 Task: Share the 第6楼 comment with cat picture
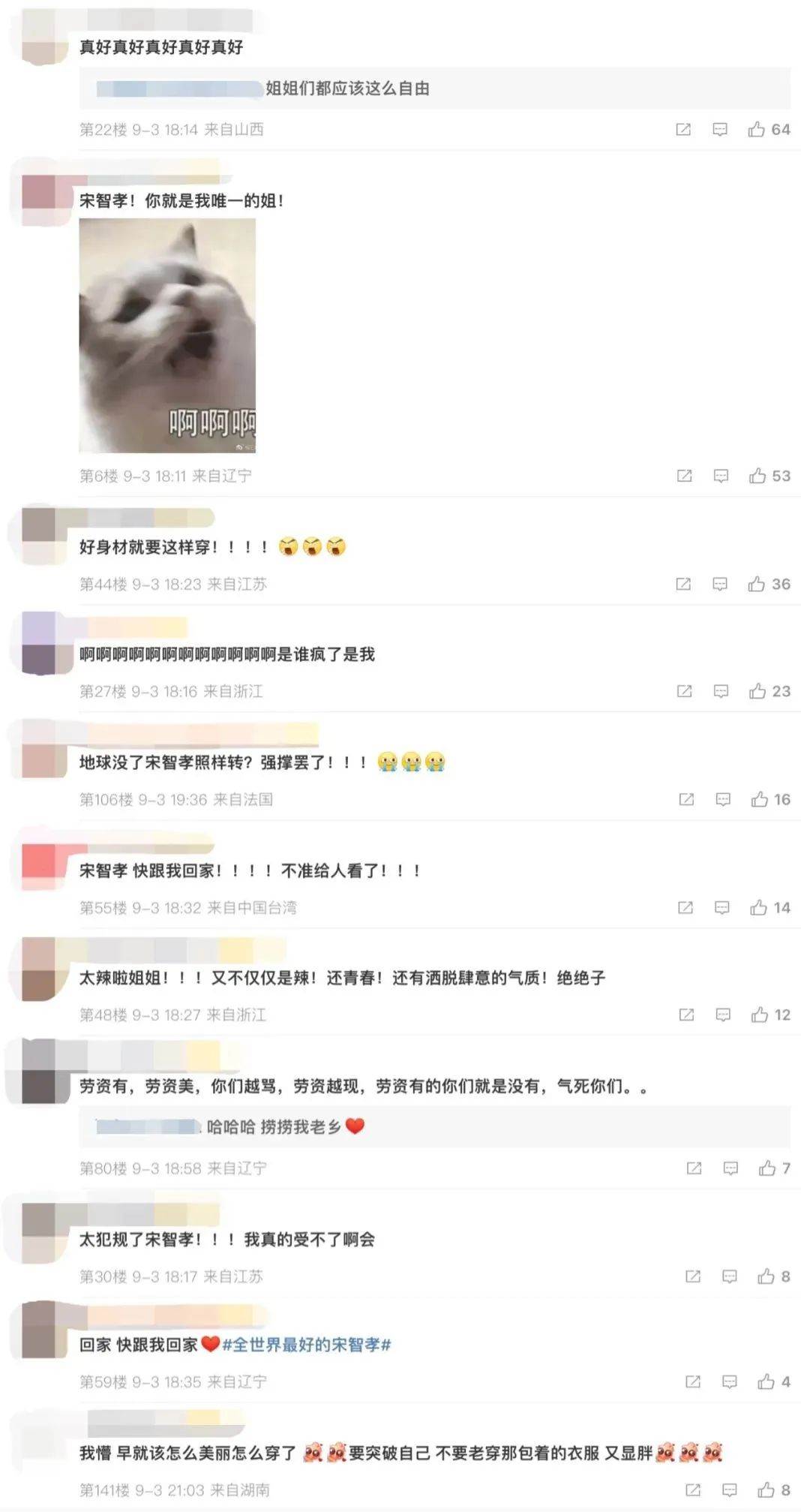[x=684, y=476]
